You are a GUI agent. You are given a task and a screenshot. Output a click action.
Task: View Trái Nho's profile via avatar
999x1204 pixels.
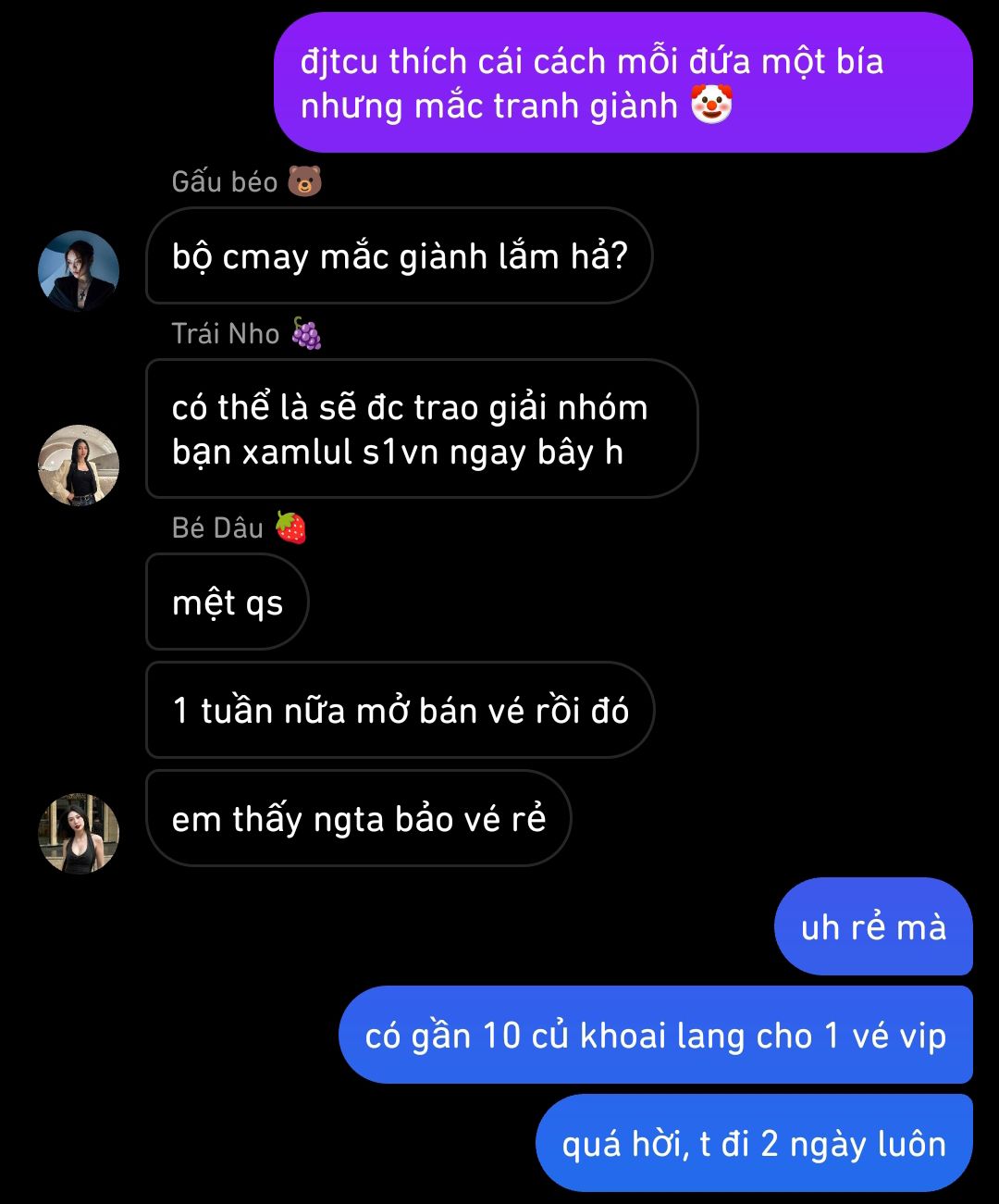pyautogui.click(x=79, y=465)
